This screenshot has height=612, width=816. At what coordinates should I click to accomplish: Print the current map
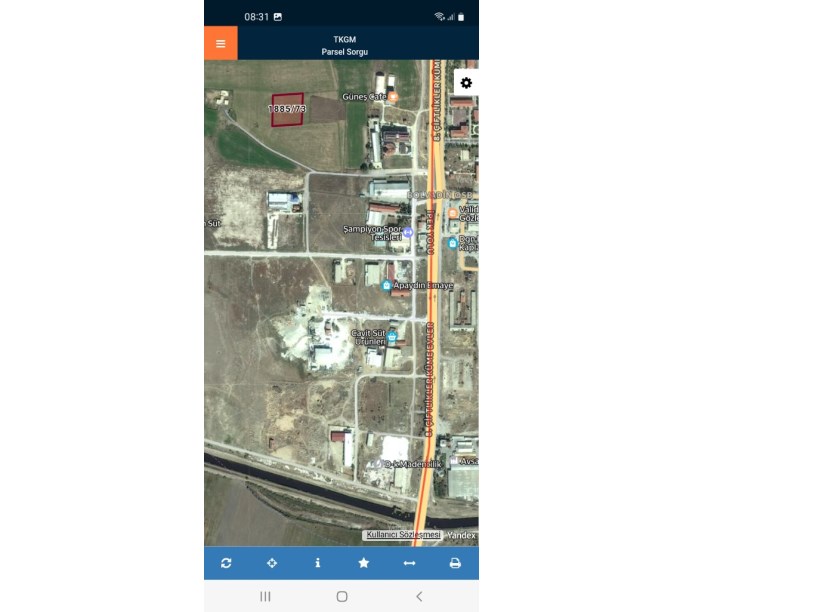coord(455,563)
